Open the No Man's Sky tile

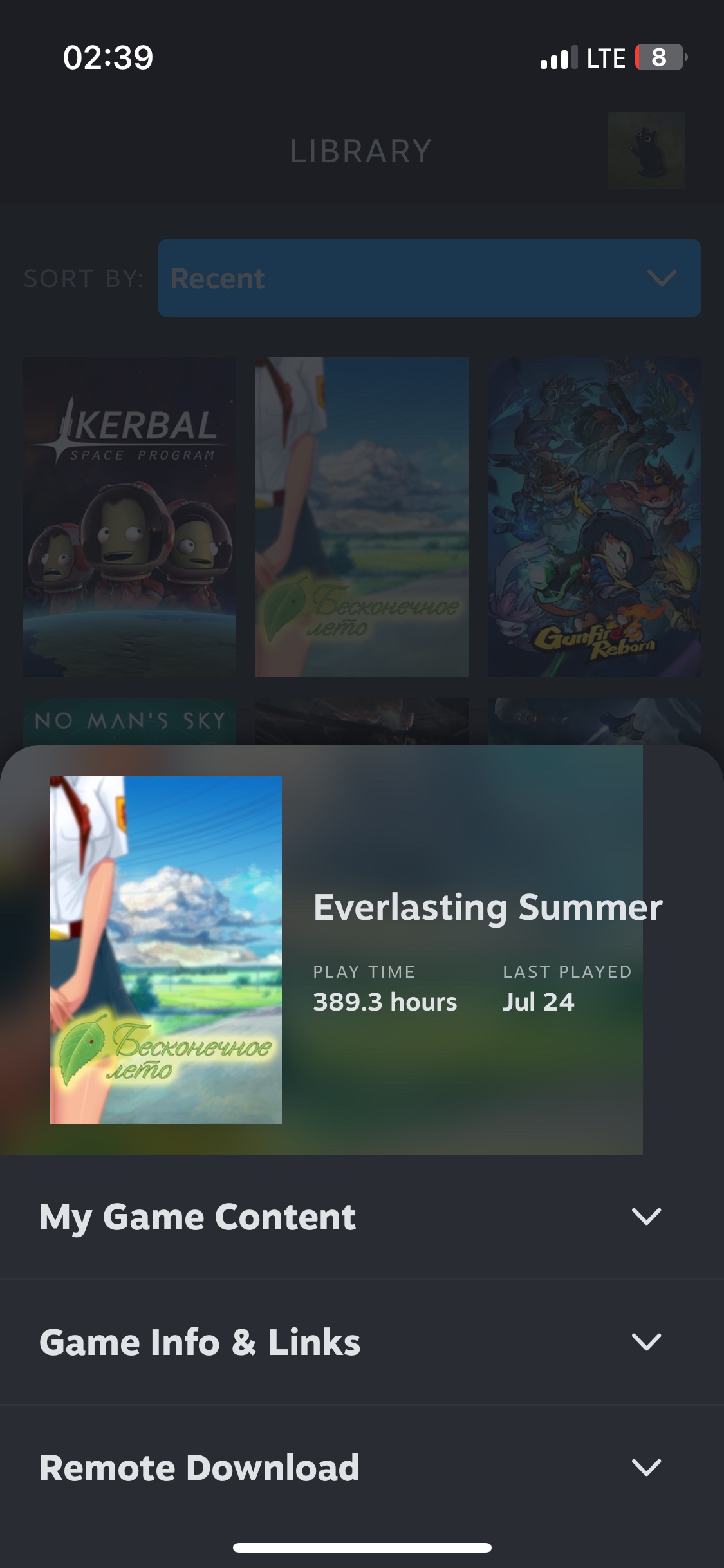click(x=129, y=722)
